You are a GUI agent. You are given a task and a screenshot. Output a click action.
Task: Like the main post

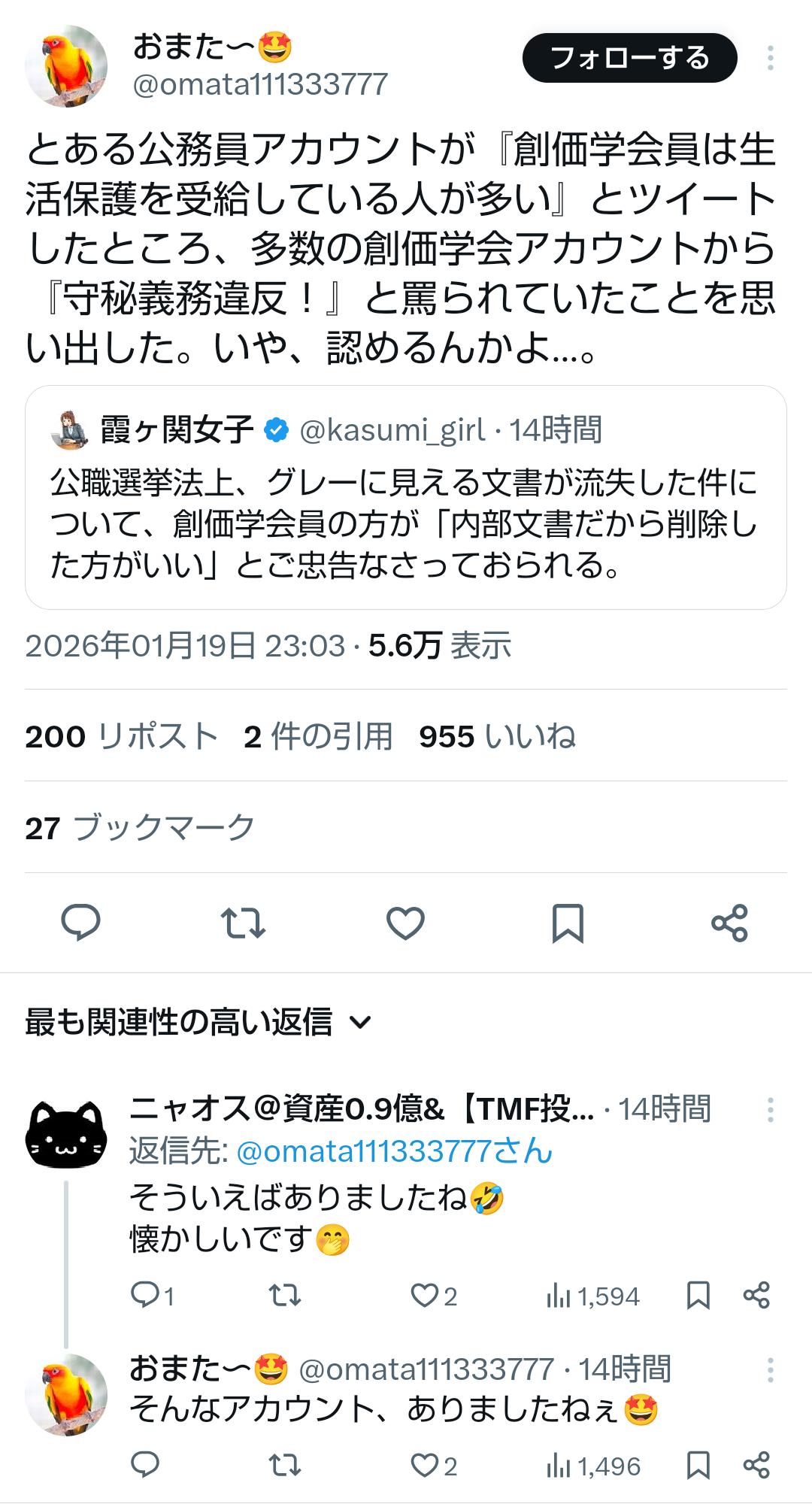click(x=405, y=923)
